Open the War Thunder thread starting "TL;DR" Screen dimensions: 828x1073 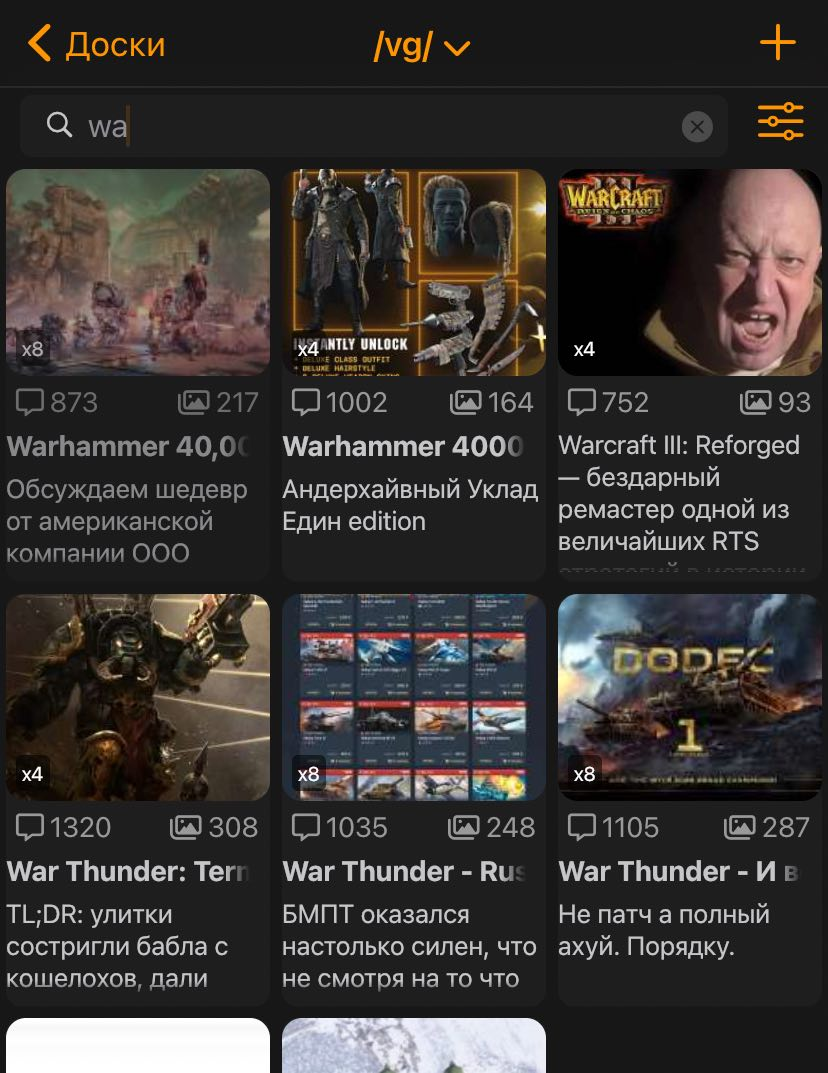(138, 697)
